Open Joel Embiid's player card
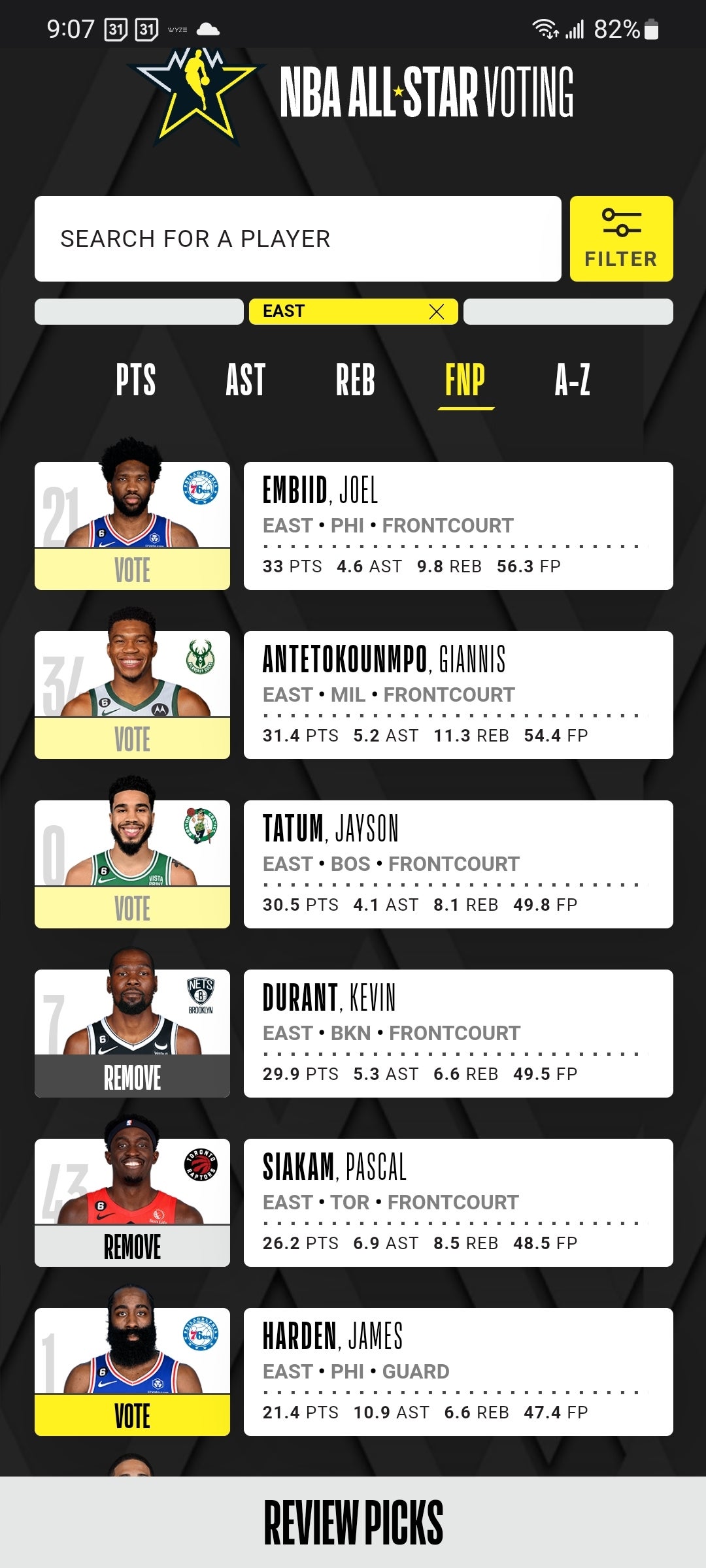 [458, 526]
